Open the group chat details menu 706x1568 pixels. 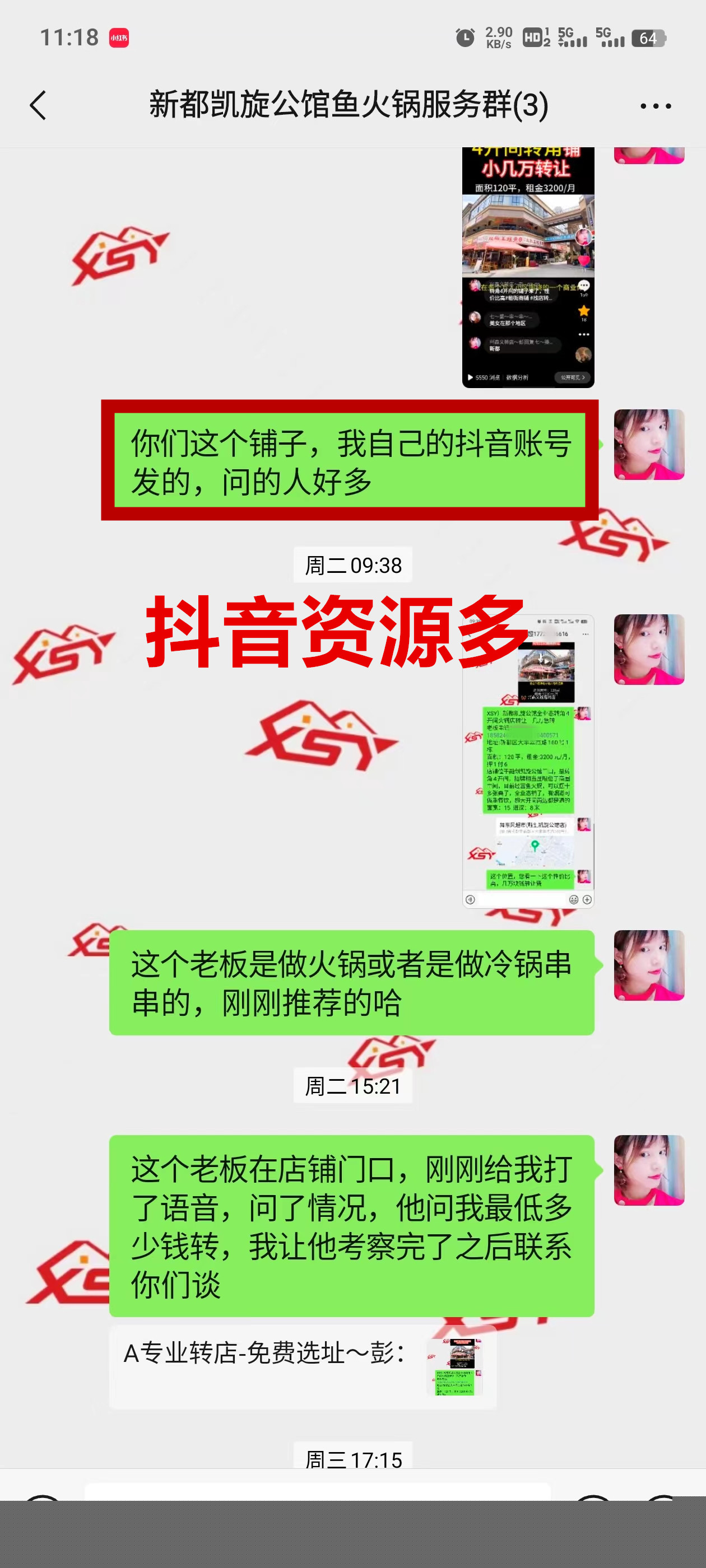pyautogui.click(x=656, y=106)
